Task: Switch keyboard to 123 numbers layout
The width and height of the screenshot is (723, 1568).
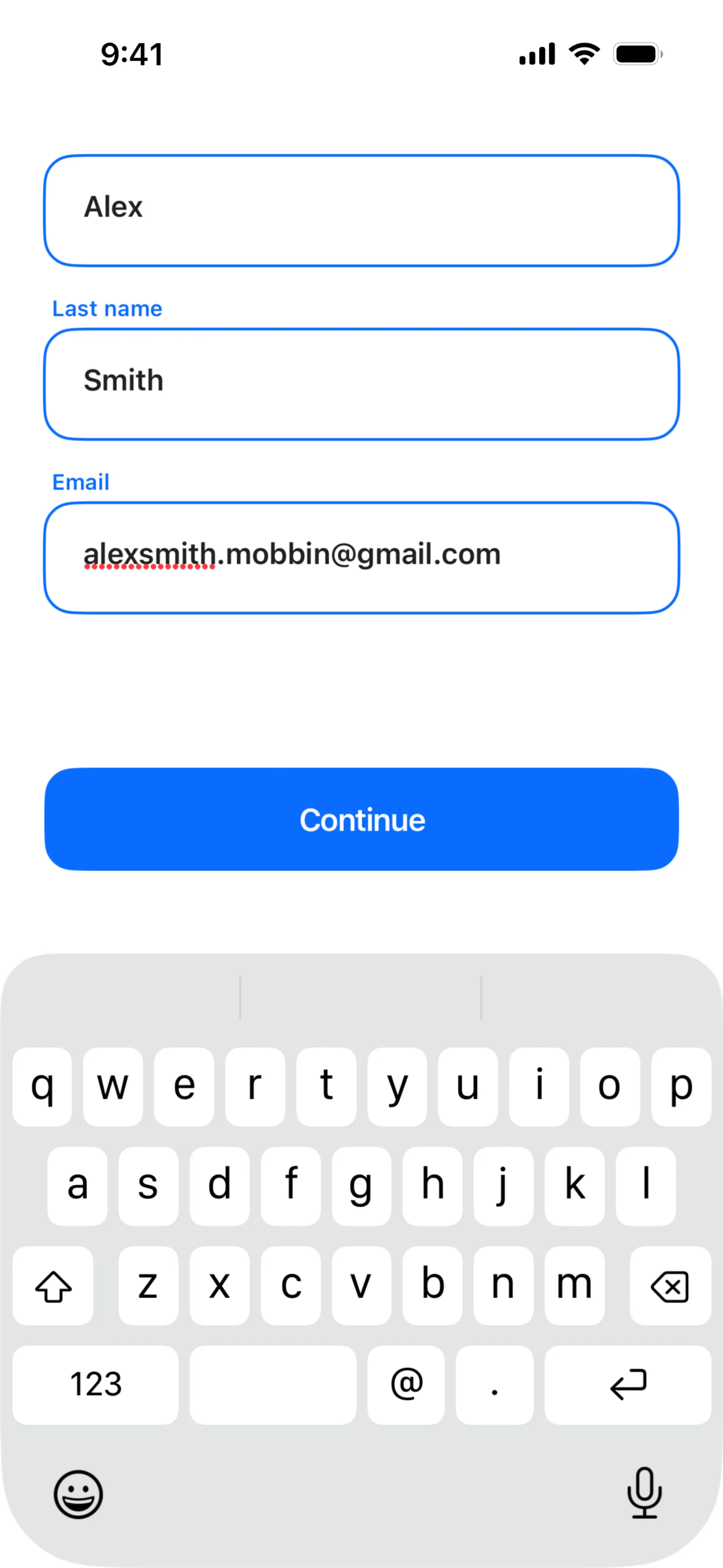Action: click(96, 1385)
